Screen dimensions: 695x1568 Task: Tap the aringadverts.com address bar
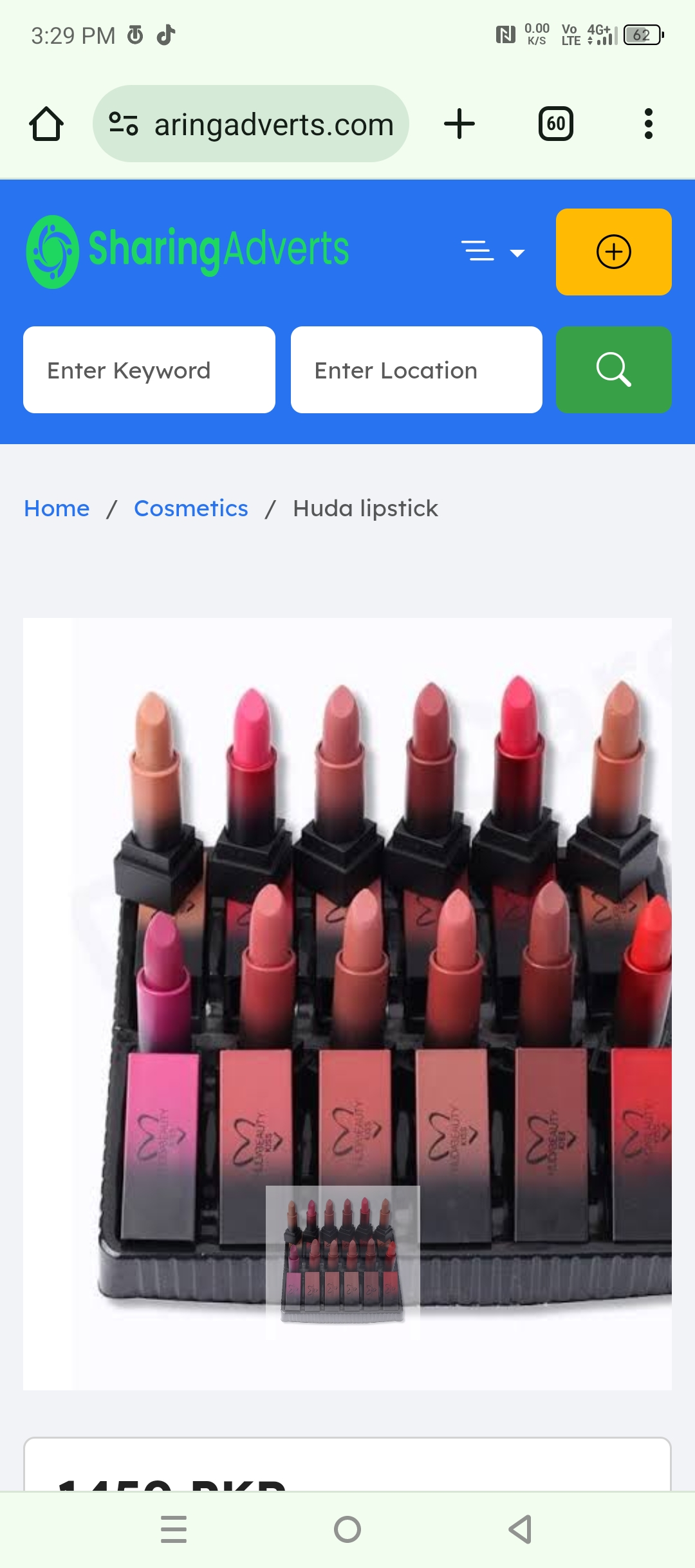click(273, 124)
